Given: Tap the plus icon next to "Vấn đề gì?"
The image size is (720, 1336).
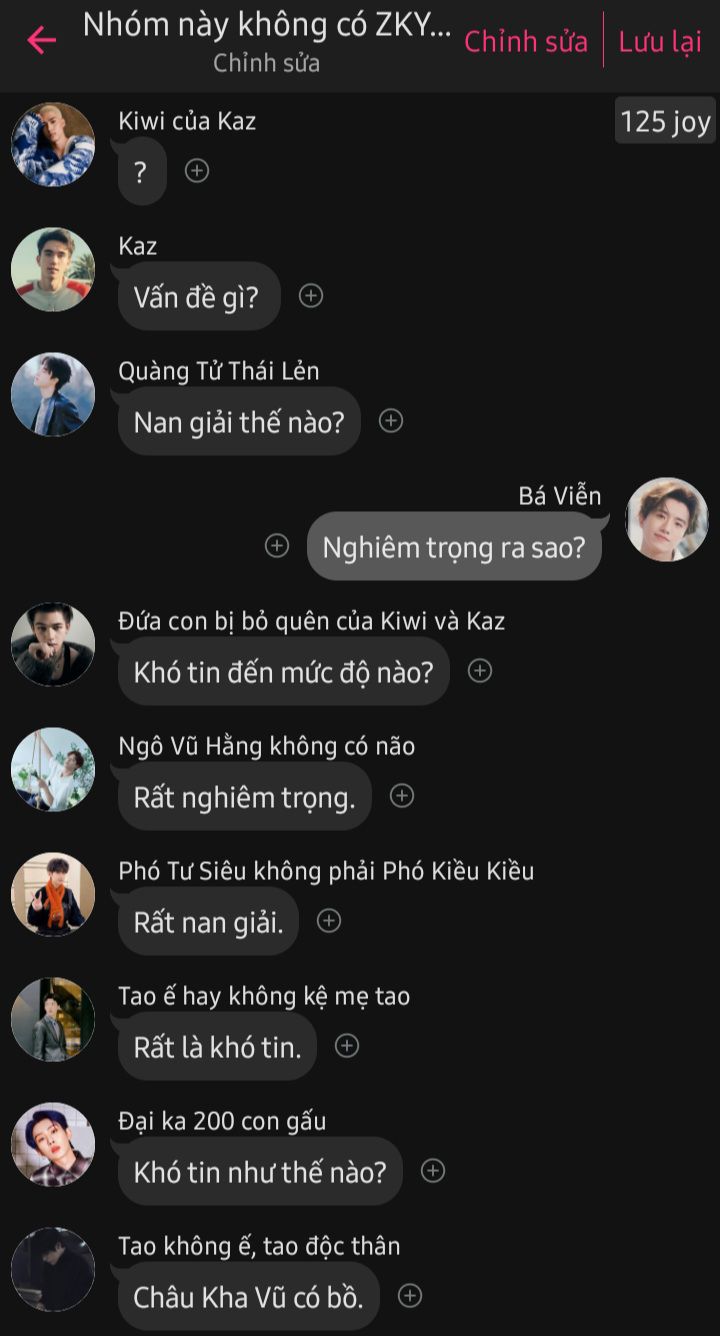Looking at the screenshot, I should [x=312, y=296].
